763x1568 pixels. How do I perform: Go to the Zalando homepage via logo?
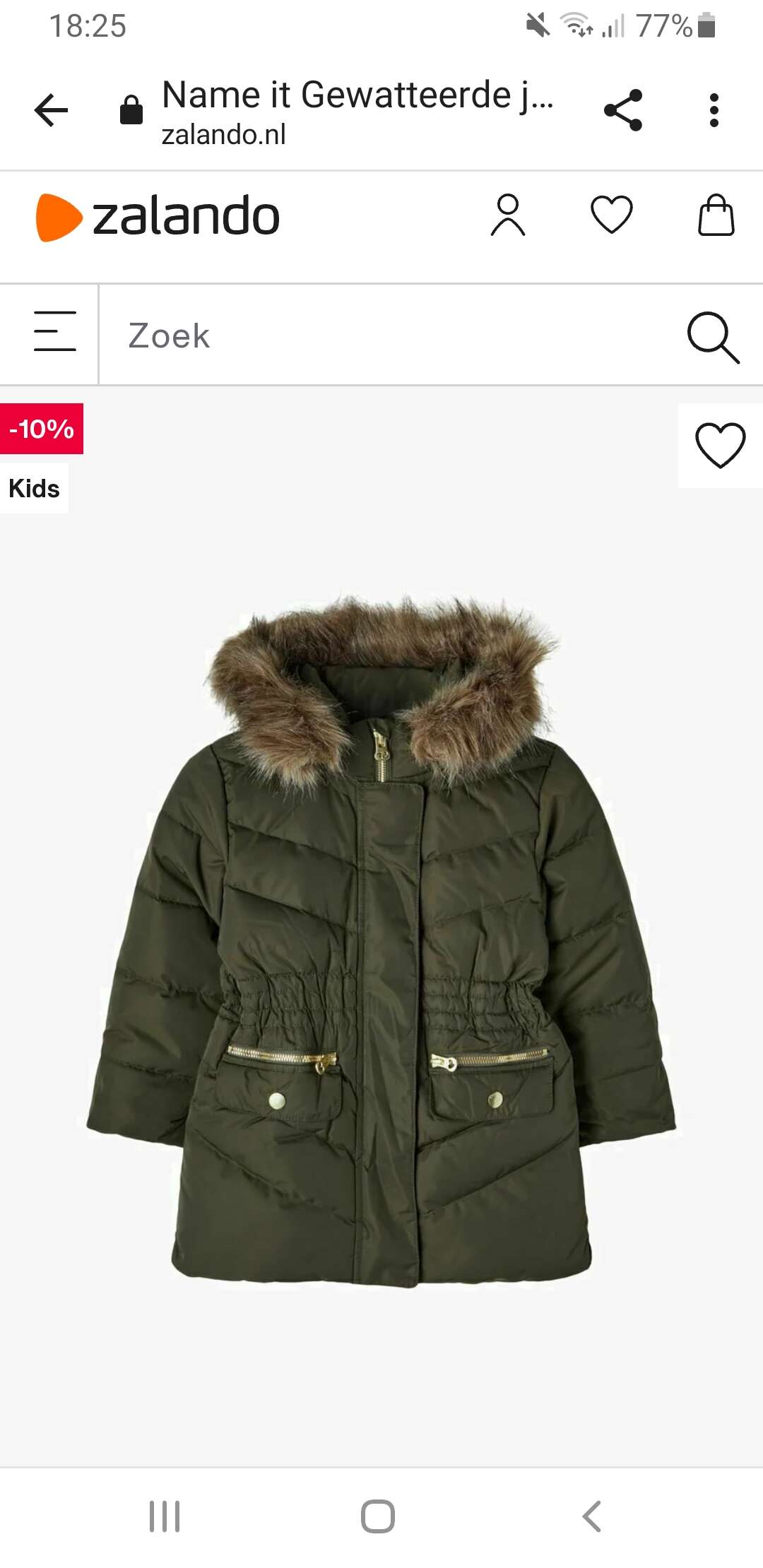(158, 217)
